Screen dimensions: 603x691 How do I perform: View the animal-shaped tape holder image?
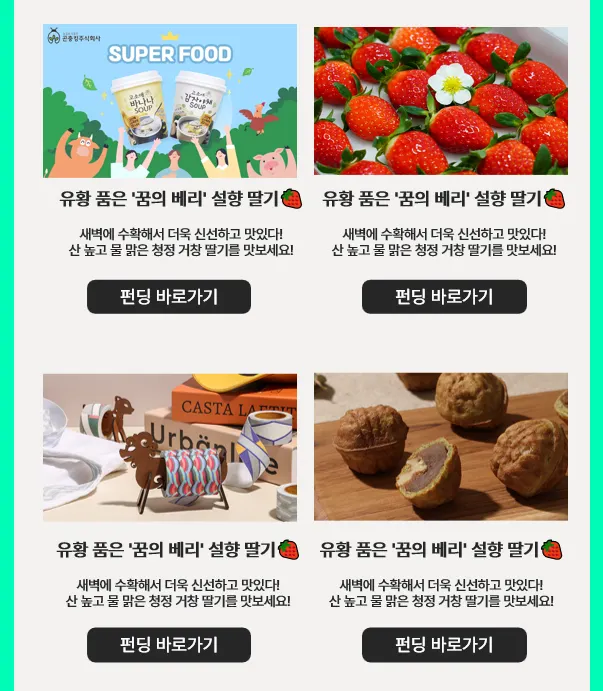tap(170, 447)
